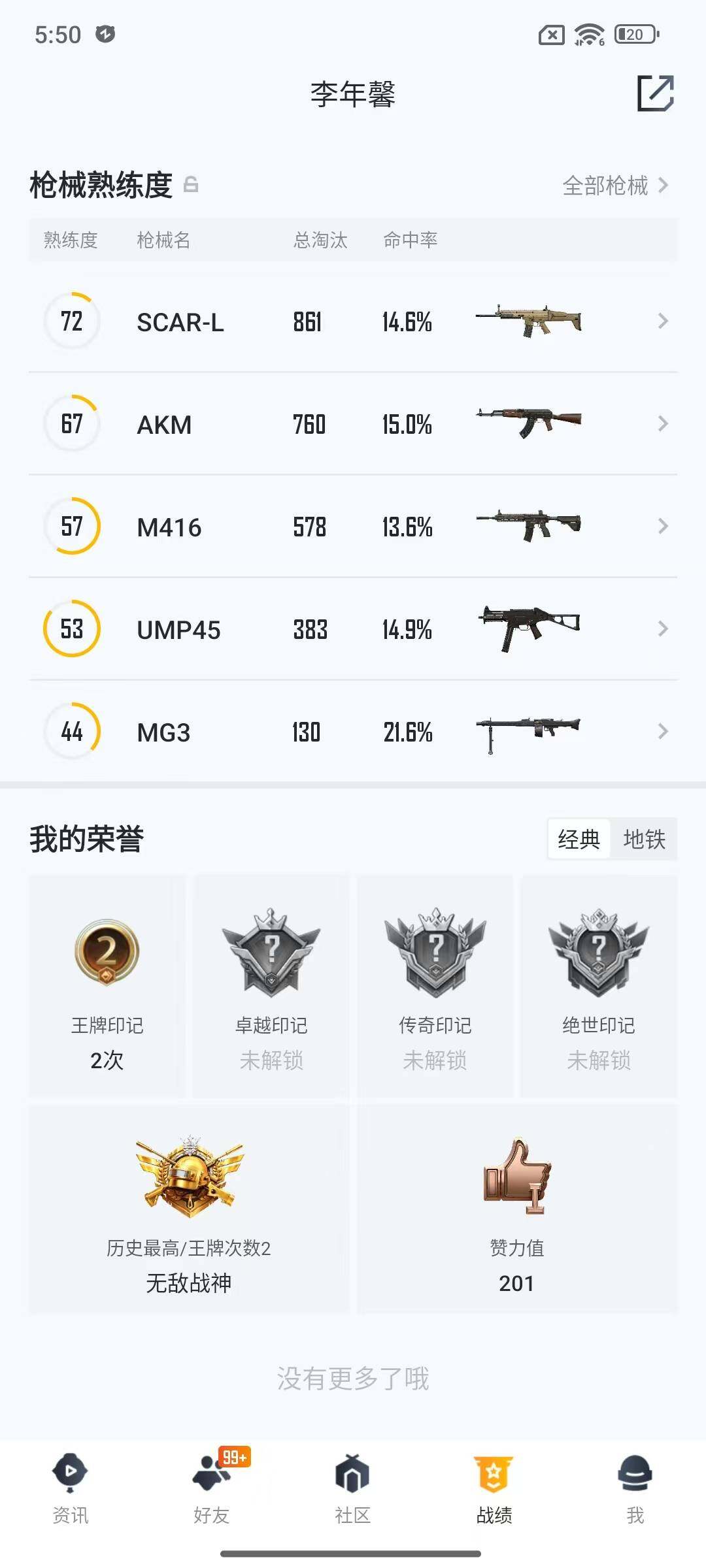Click the lock icon beside 枪械熟练度

[x=190, y=185]
